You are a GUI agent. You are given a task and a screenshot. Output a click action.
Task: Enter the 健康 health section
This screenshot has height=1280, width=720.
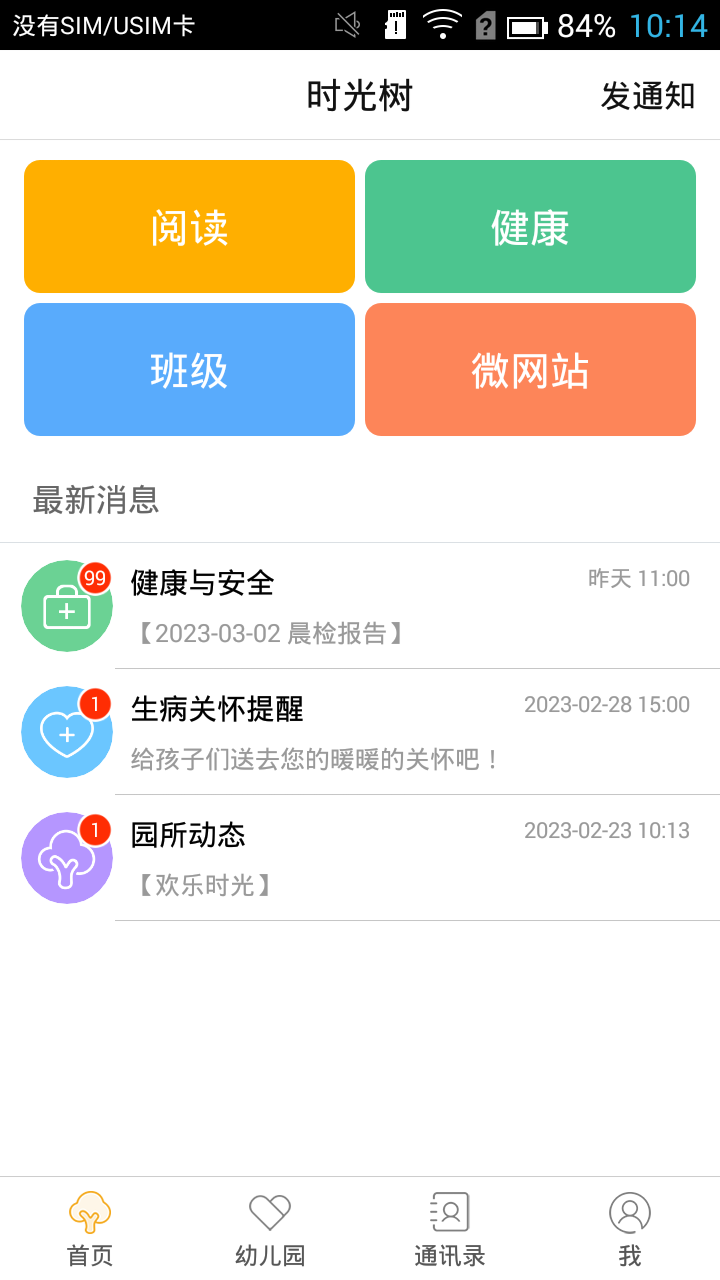click(x=530, y=226)
